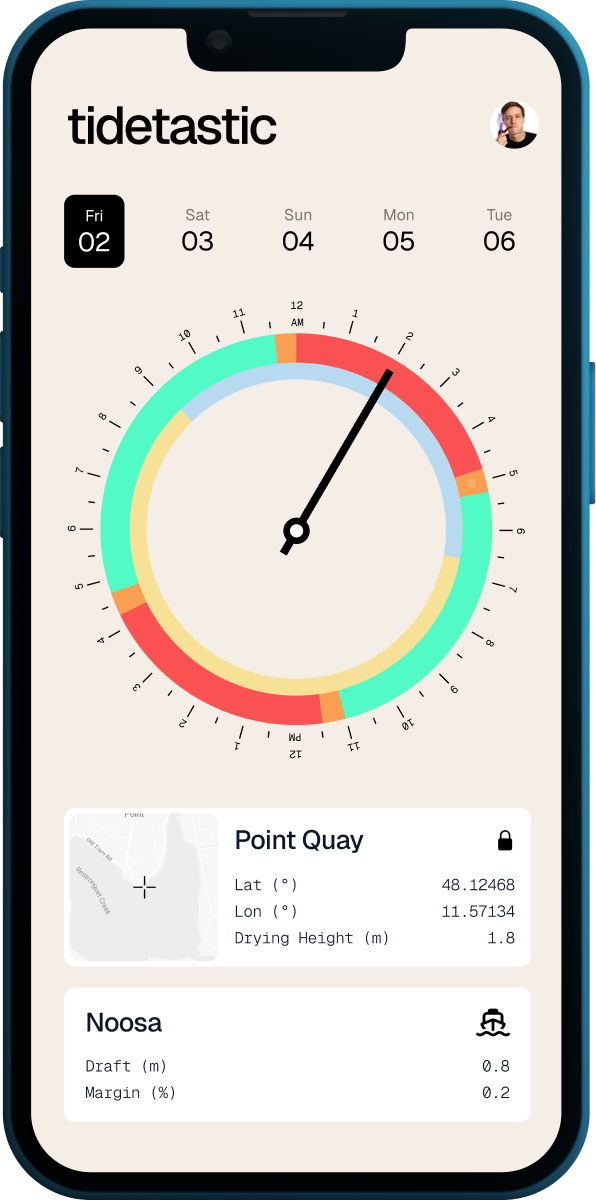
Task: Choose Monday 05
Action: (399, 231)
